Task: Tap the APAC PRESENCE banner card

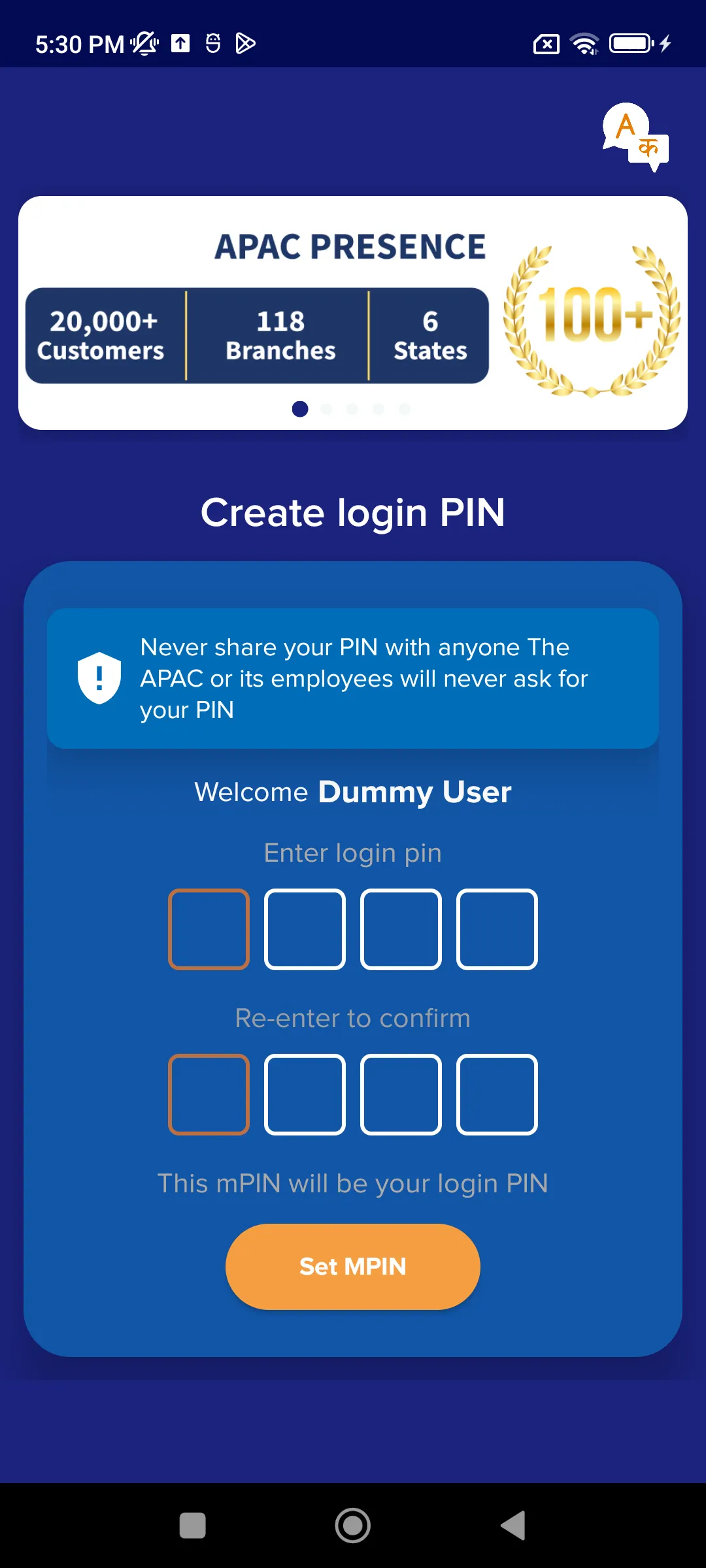Action: (x=353, y=310)
